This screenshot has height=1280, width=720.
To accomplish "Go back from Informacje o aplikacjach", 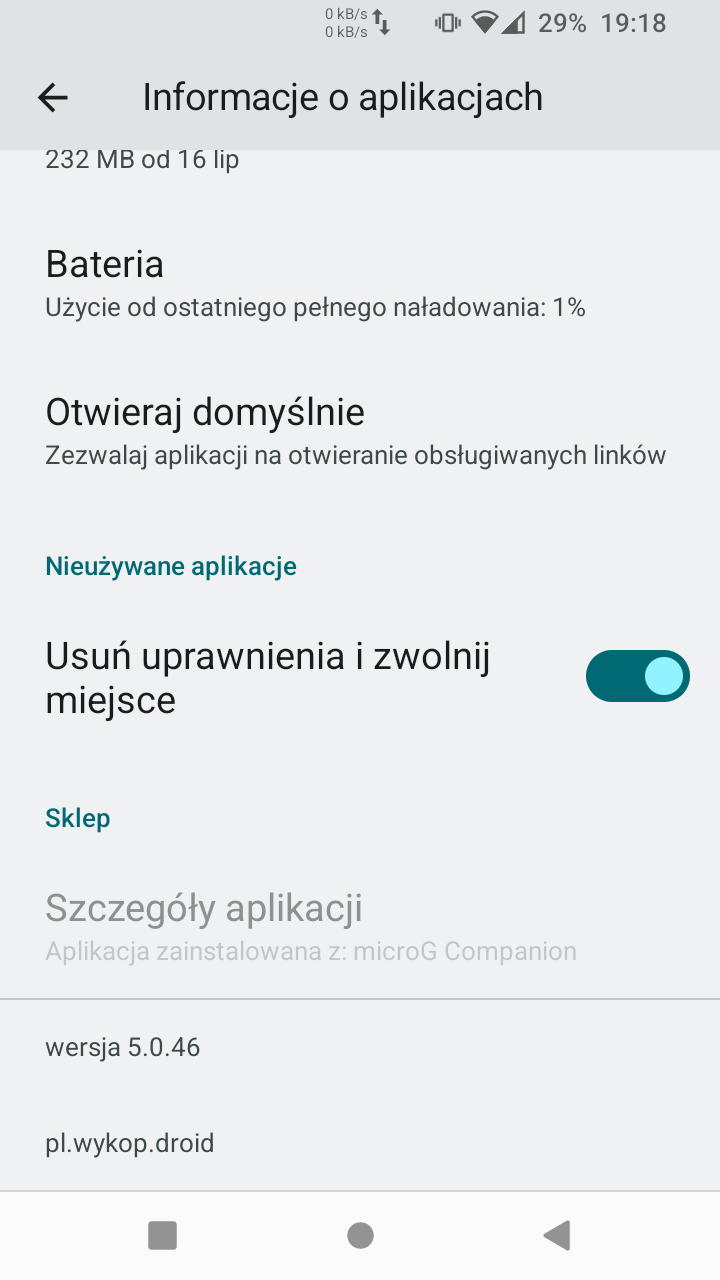I will click(x=52, y=97).
